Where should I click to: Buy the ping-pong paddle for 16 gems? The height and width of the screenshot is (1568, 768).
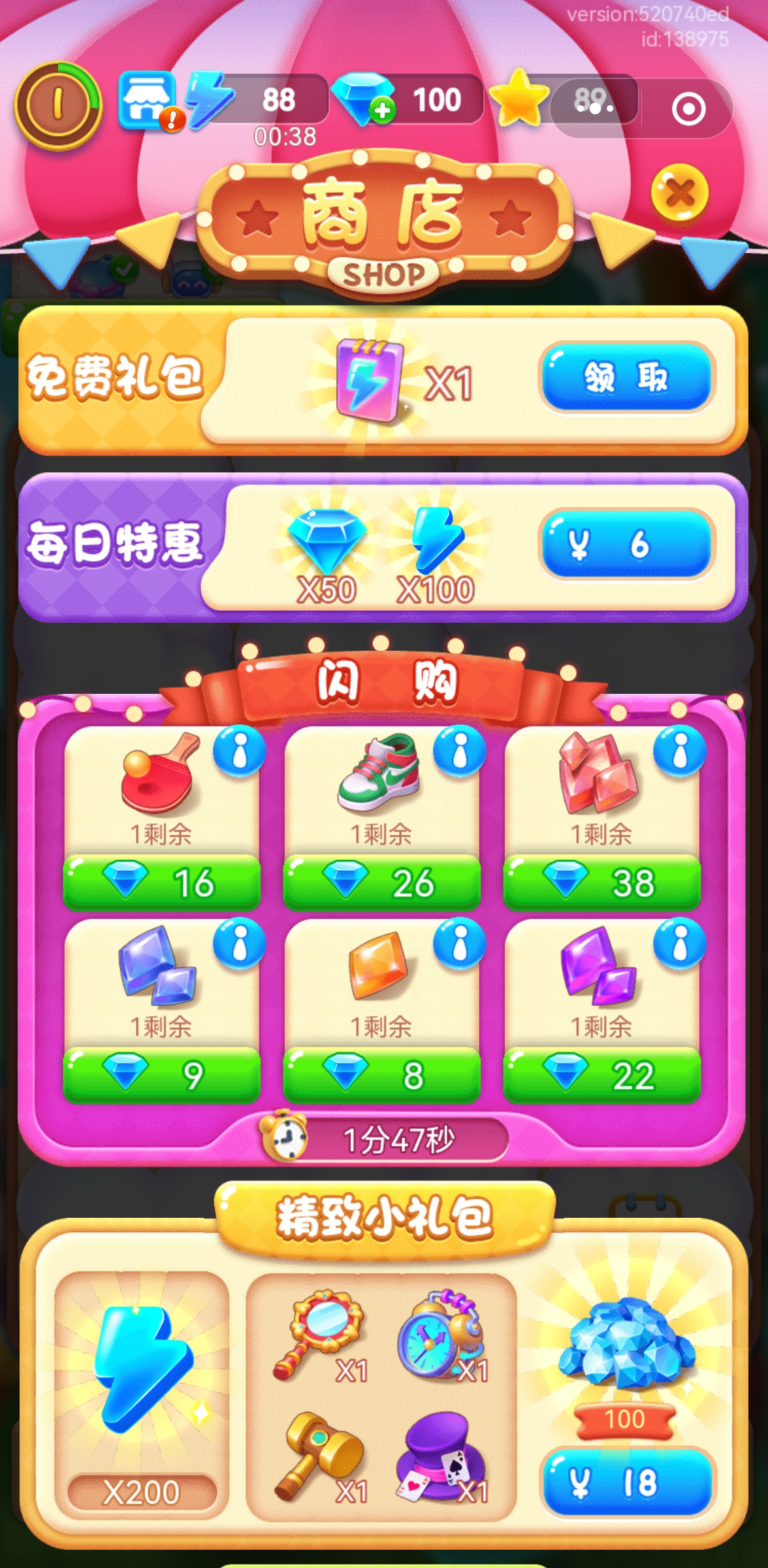coord(161,882)
